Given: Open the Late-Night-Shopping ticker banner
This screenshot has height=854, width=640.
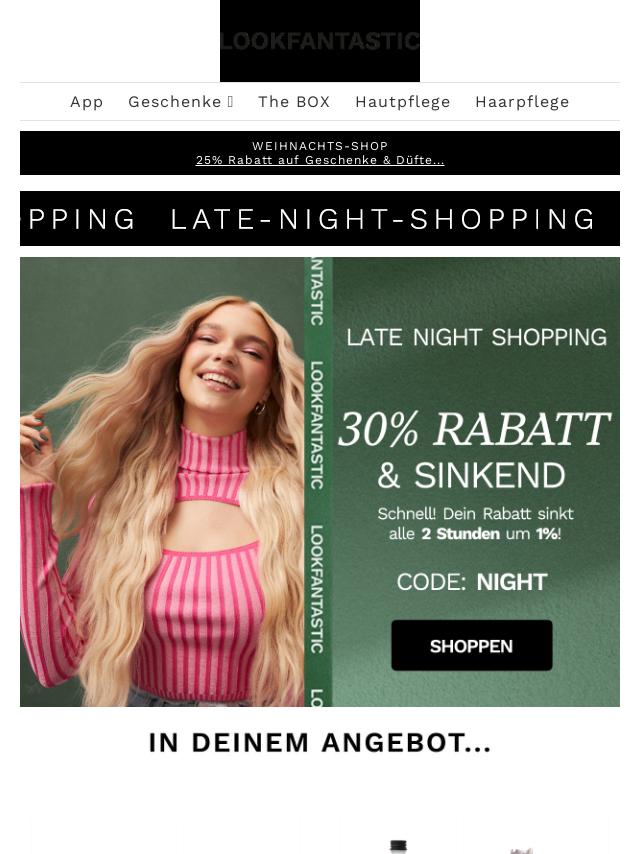Looking at the screenshot, I should click(320, 219).
